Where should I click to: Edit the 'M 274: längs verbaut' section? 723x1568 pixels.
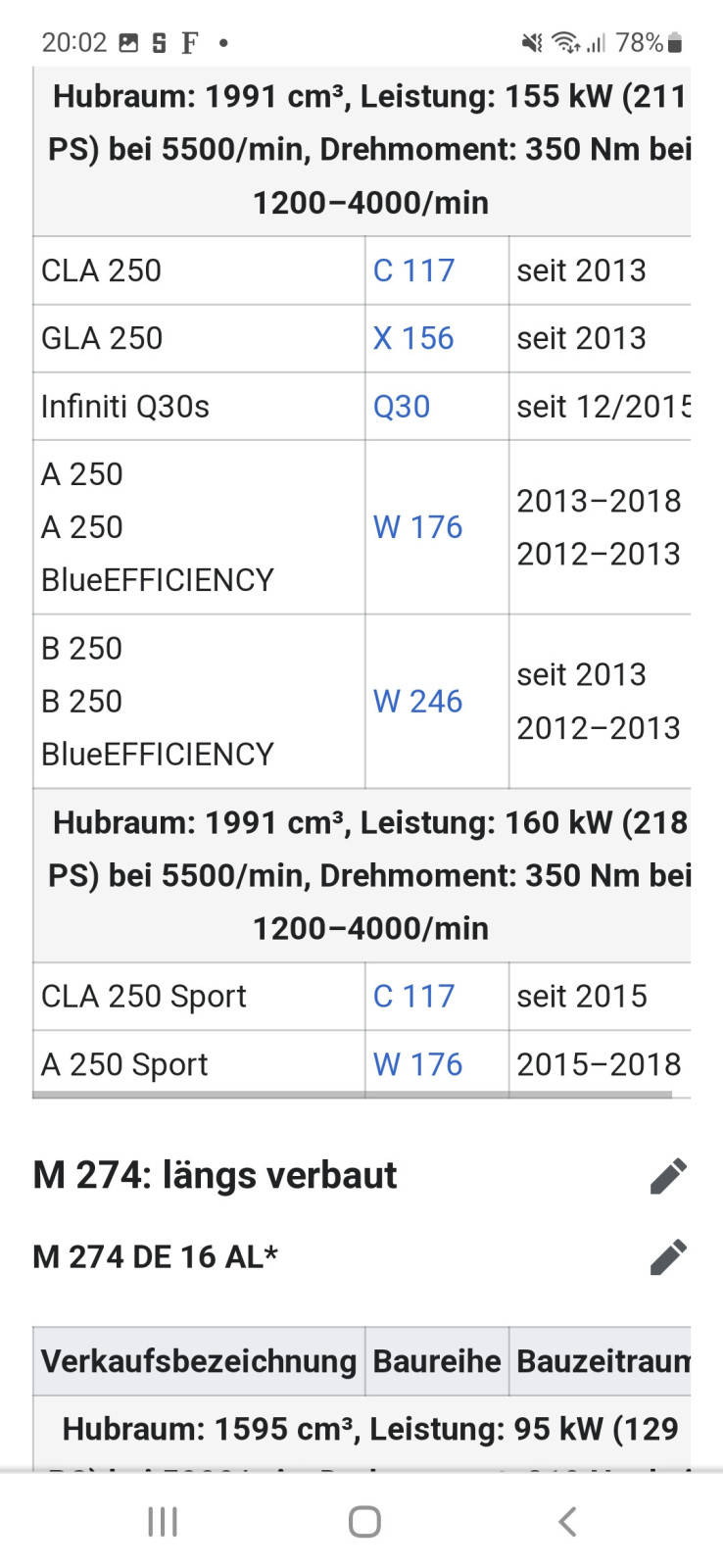[668, 1176]
